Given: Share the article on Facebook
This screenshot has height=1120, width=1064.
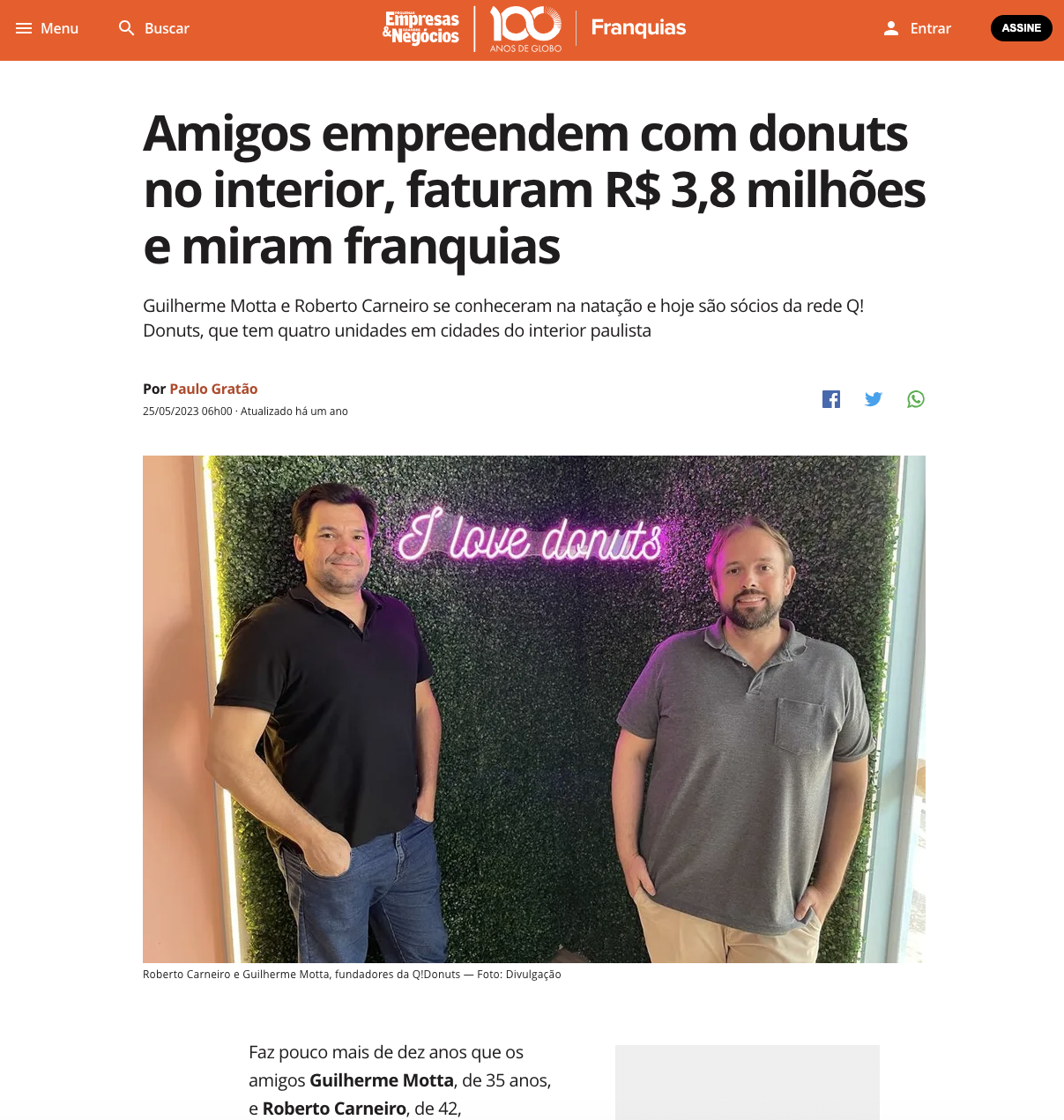Looking at the screenshot, I should tap(831, 399).
